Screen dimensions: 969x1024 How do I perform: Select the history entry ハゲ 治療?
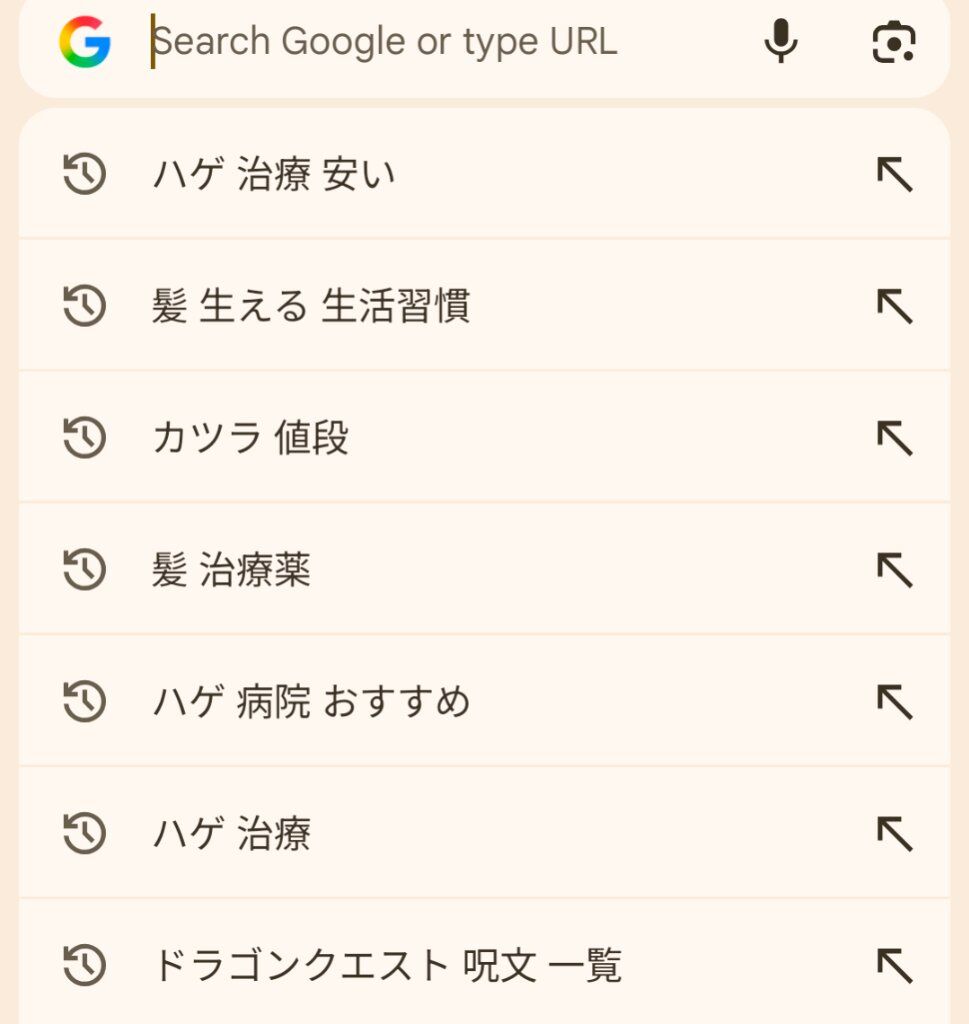tap(484, 833)
